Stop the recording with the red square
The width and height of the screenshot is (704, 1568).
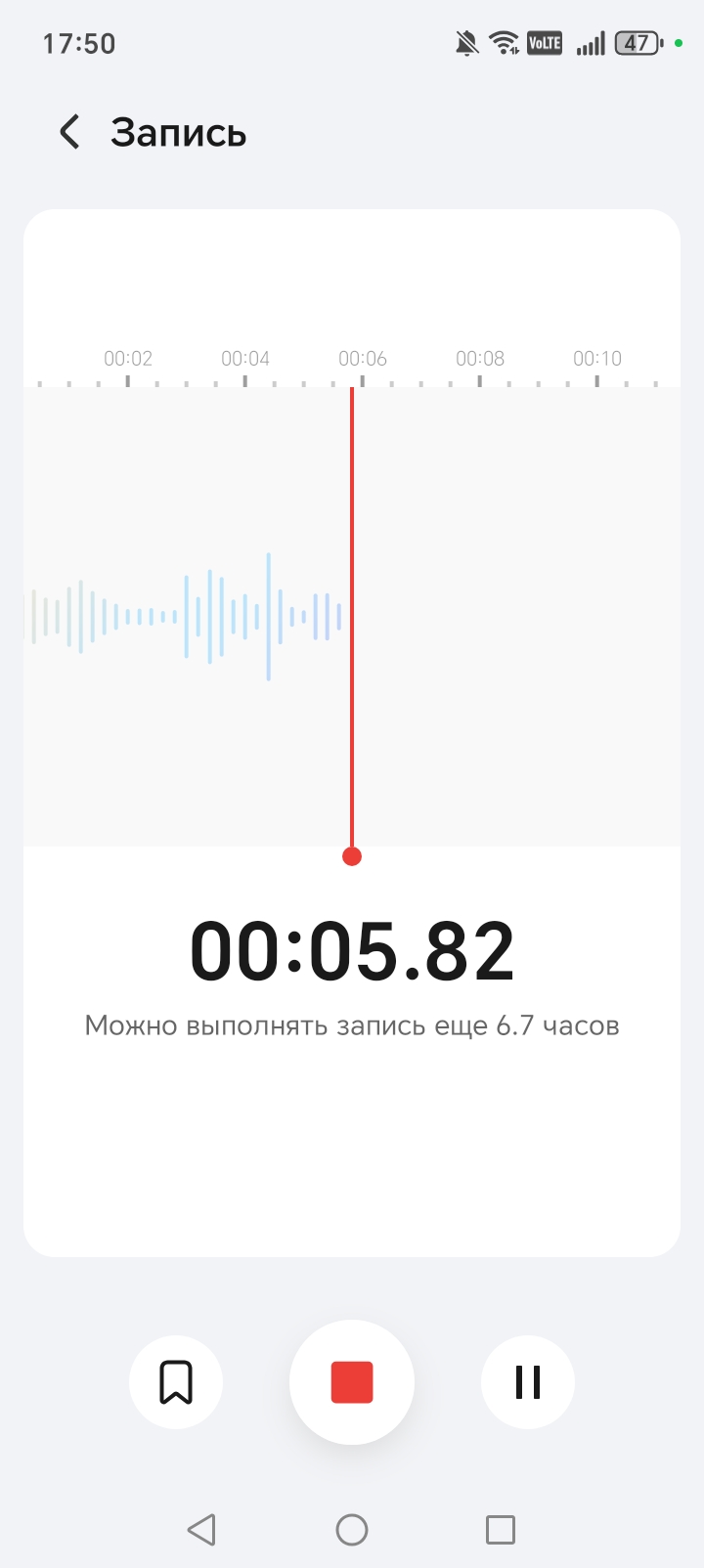pos(352,1382)
